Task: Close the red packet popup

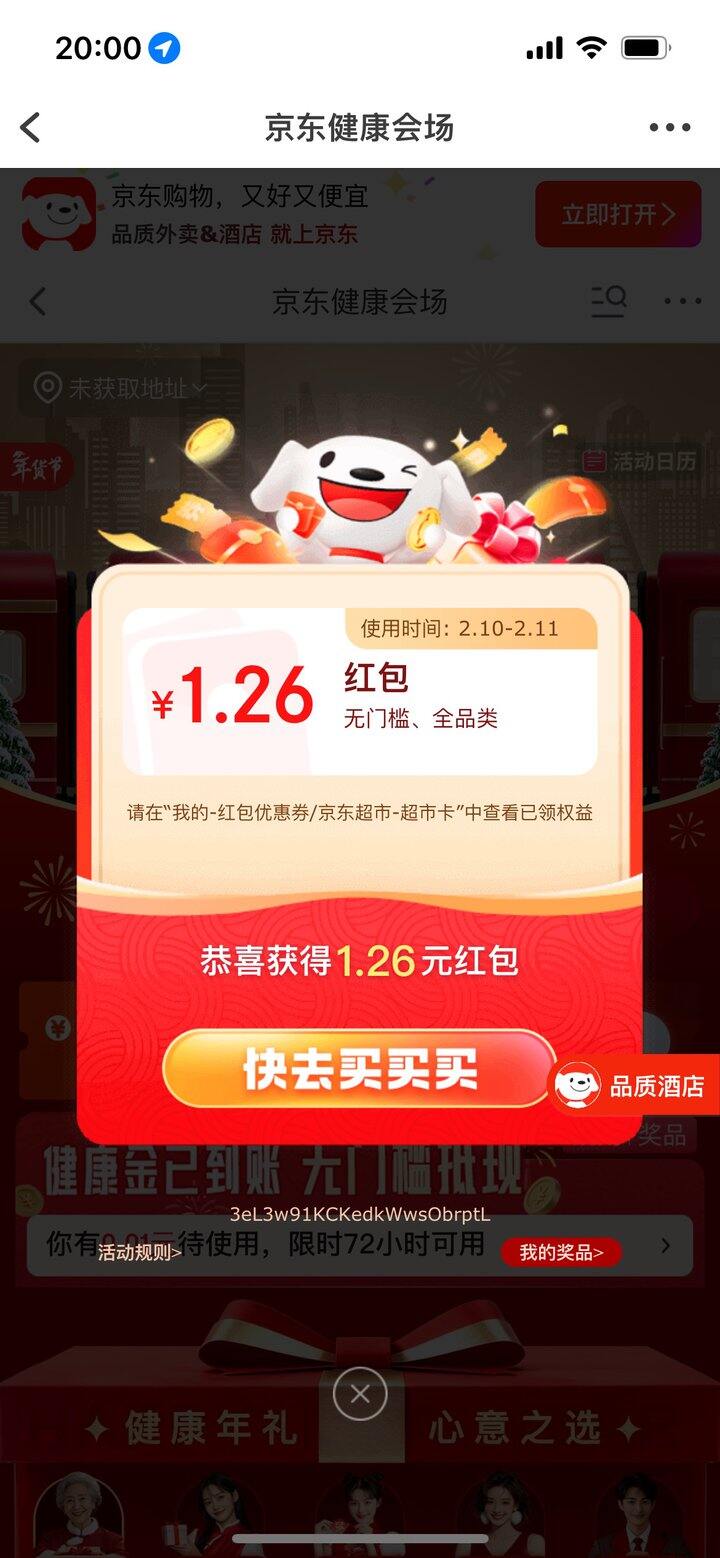Action: (x=360, y=1393)
